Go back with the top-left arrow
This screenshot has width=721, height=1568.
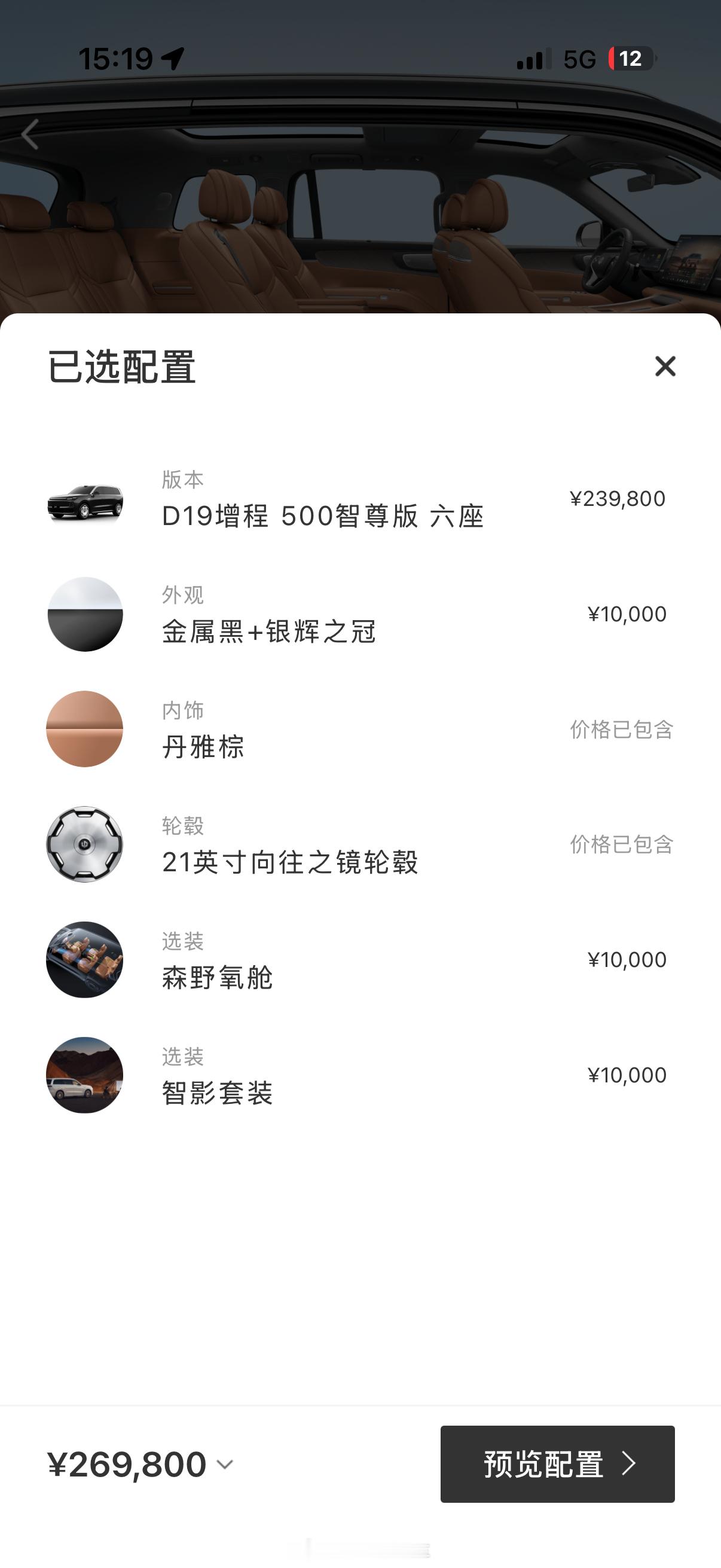(x=30, y=135)
